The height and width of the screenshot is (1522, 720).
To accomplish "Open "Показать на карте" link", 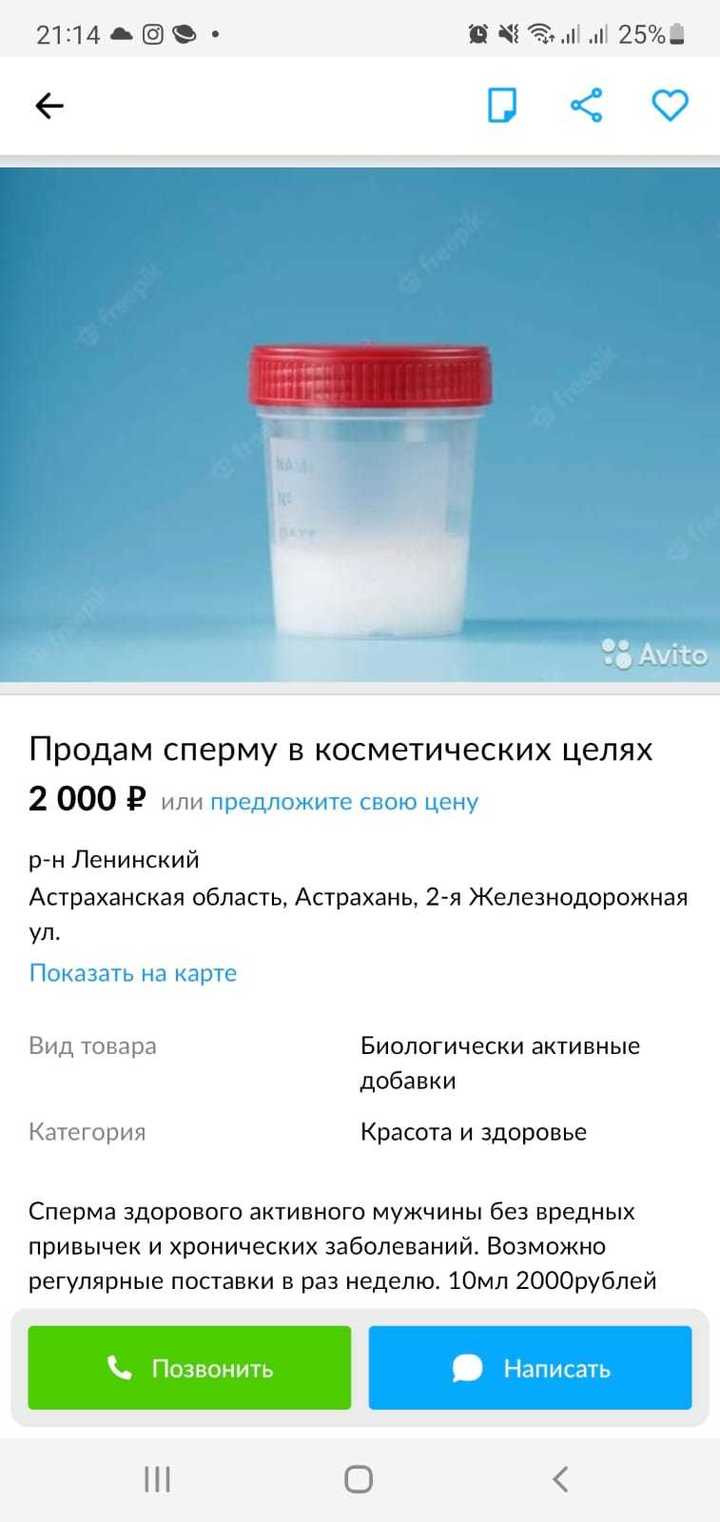I will point(133,973).
